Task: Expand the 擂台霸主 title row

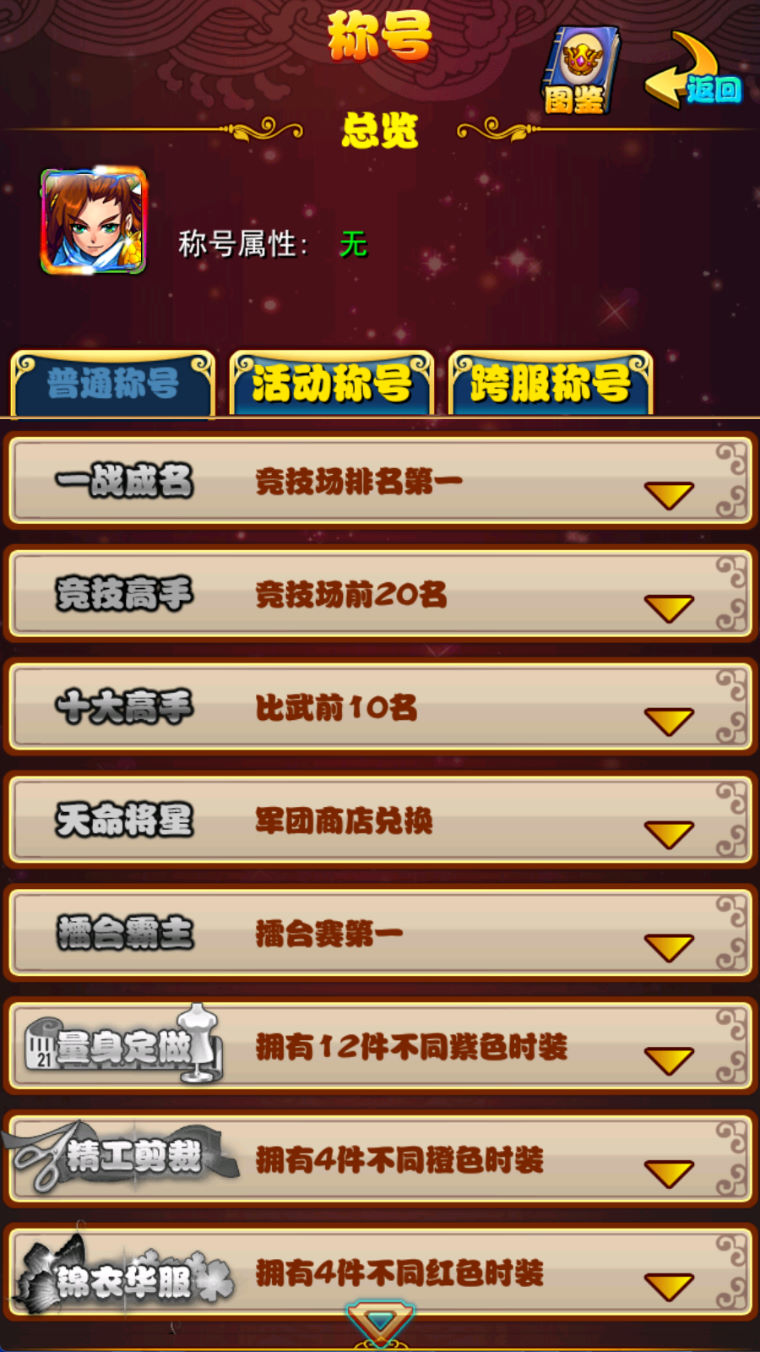Action: tap(669, 947)
